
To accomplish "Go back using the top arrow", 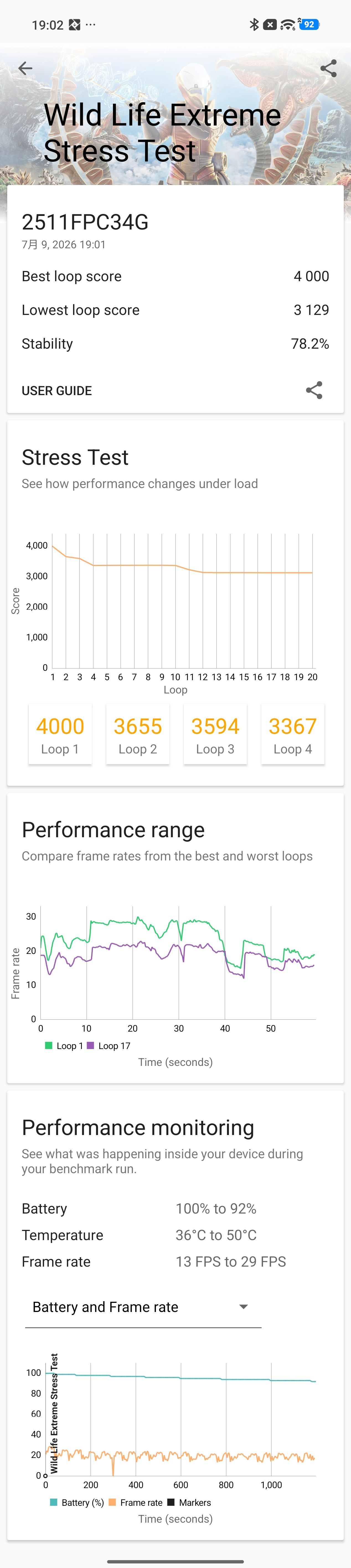I will [x=25, y=68].
